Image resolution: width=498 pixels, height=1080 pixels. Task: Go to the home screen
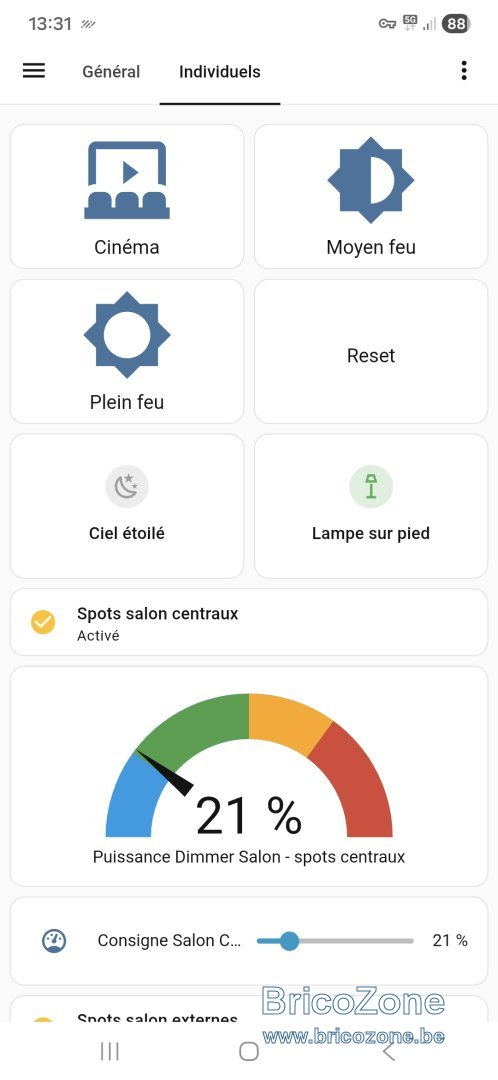[249, 1051]
